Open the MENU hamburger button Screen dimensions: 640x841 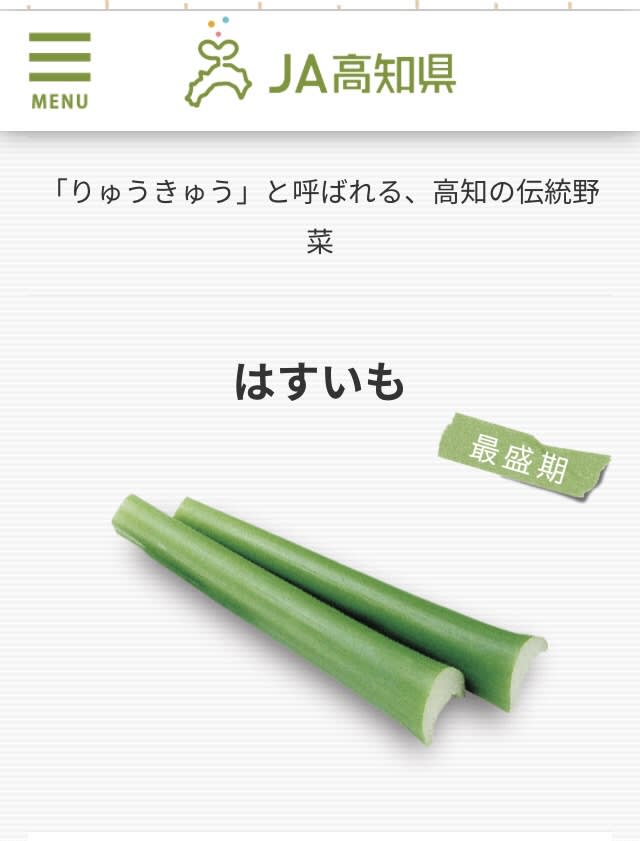pyautogui.click(x=59, y=70)
